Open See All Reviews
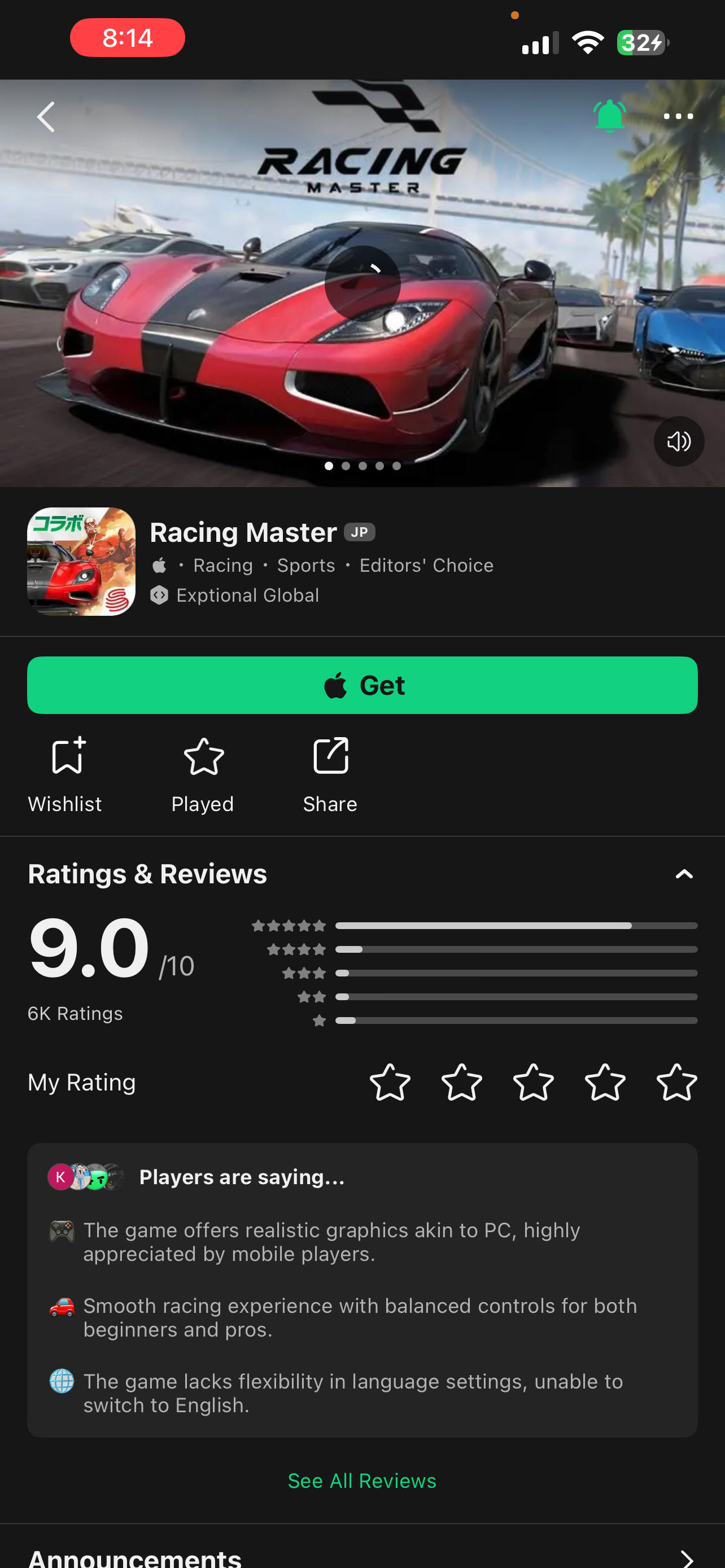Viewport: 725px width, 1568px height. pyautogui.click(x=362, y=1481)
